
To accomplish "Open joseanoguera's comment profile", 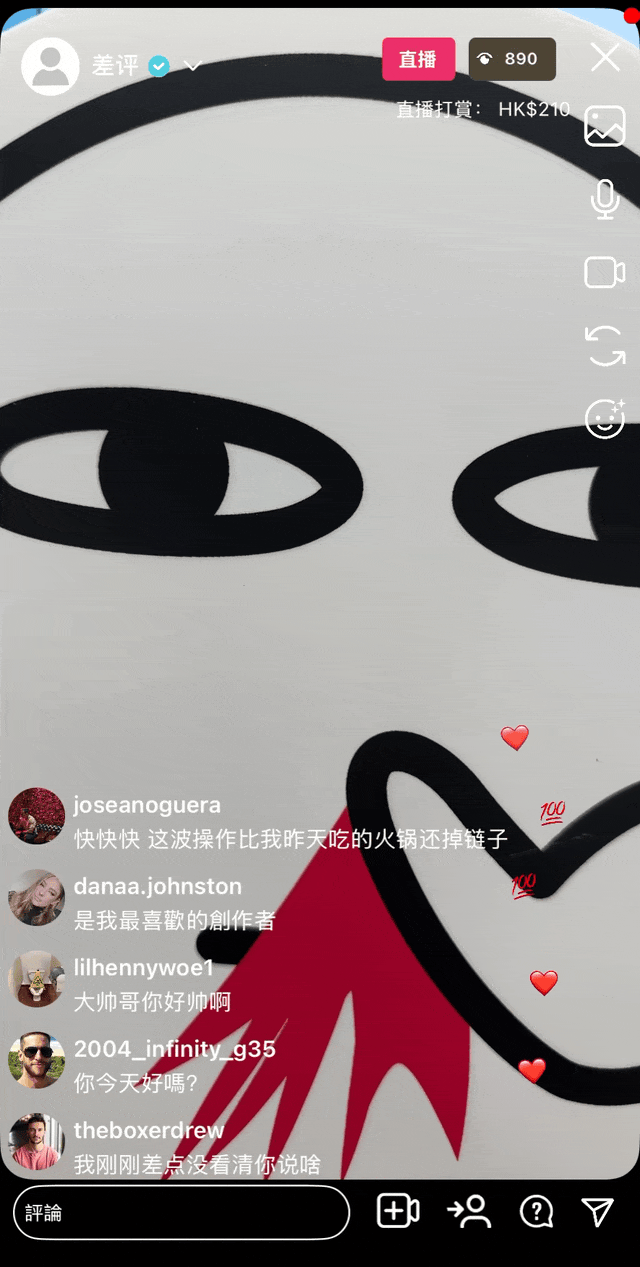I will [x=37, y=816].
